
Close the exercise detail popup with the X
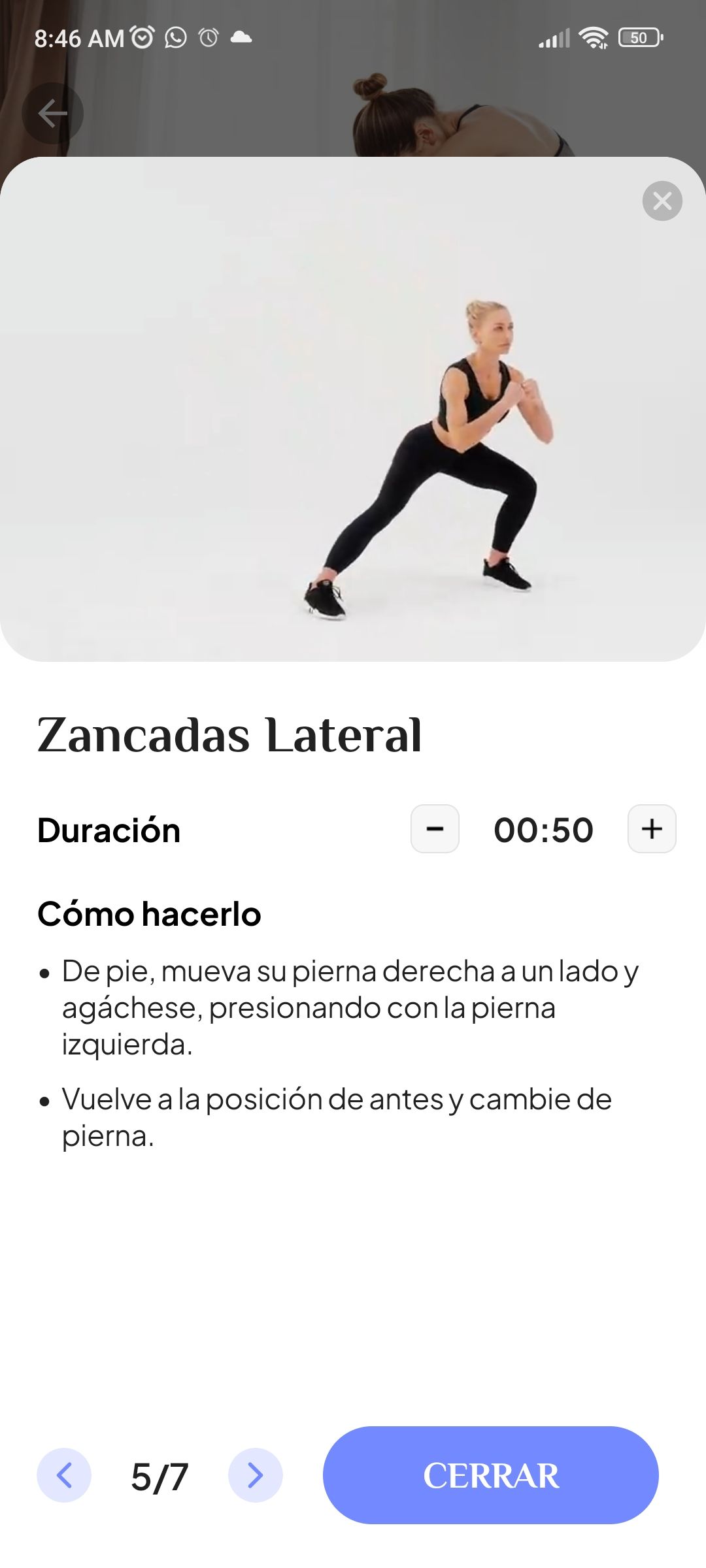click(x=662, y=202)
